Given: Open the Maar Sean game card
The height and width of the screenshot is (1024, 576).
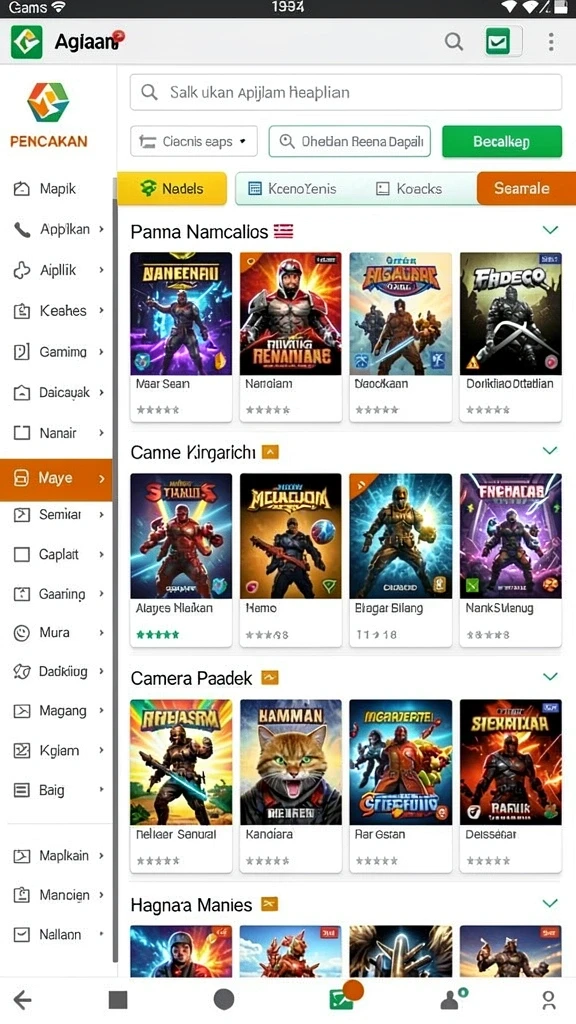Looking at the screenshot, I should coord(181,337).
